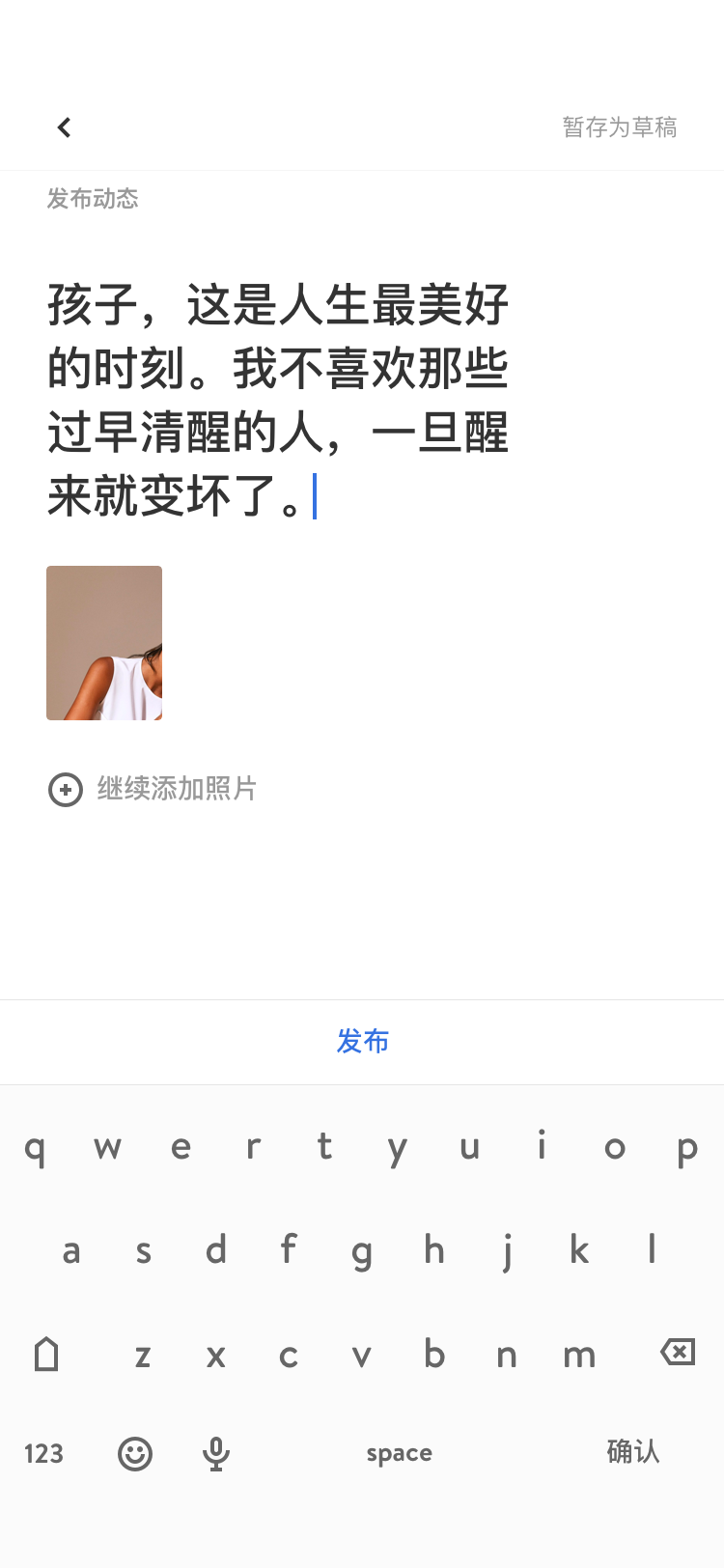Hit the keyboard backspace key
The width and height of the screenshot is (724, 1568).
pos(677,1353)
